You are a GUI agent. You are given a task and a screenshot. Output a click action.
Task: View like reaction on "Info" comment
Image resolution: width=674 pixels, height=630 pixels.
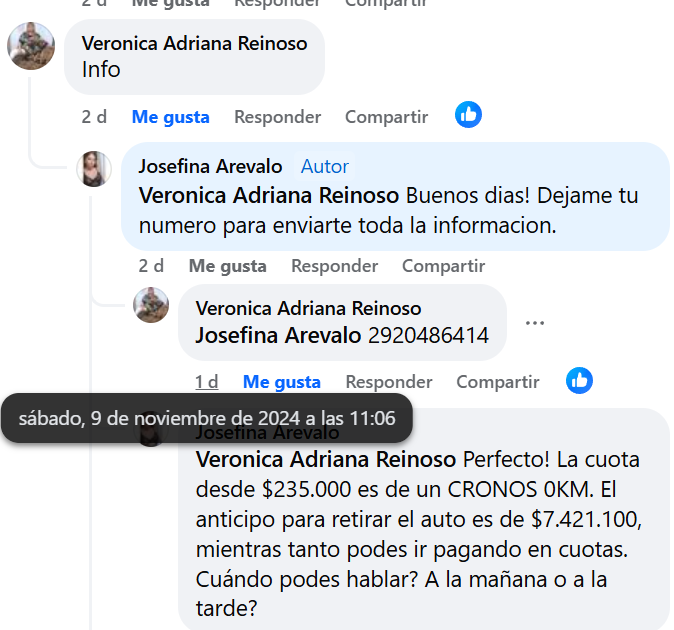pos(468,115)
